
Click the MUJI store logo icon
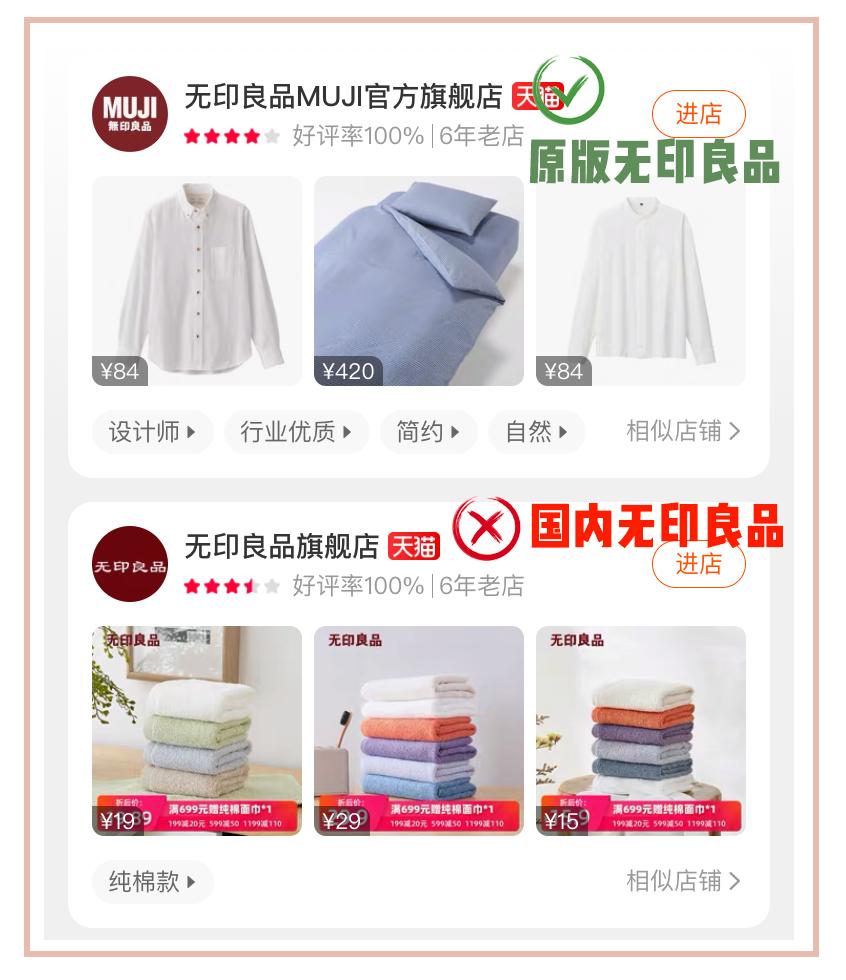click(x=130, y=113)
